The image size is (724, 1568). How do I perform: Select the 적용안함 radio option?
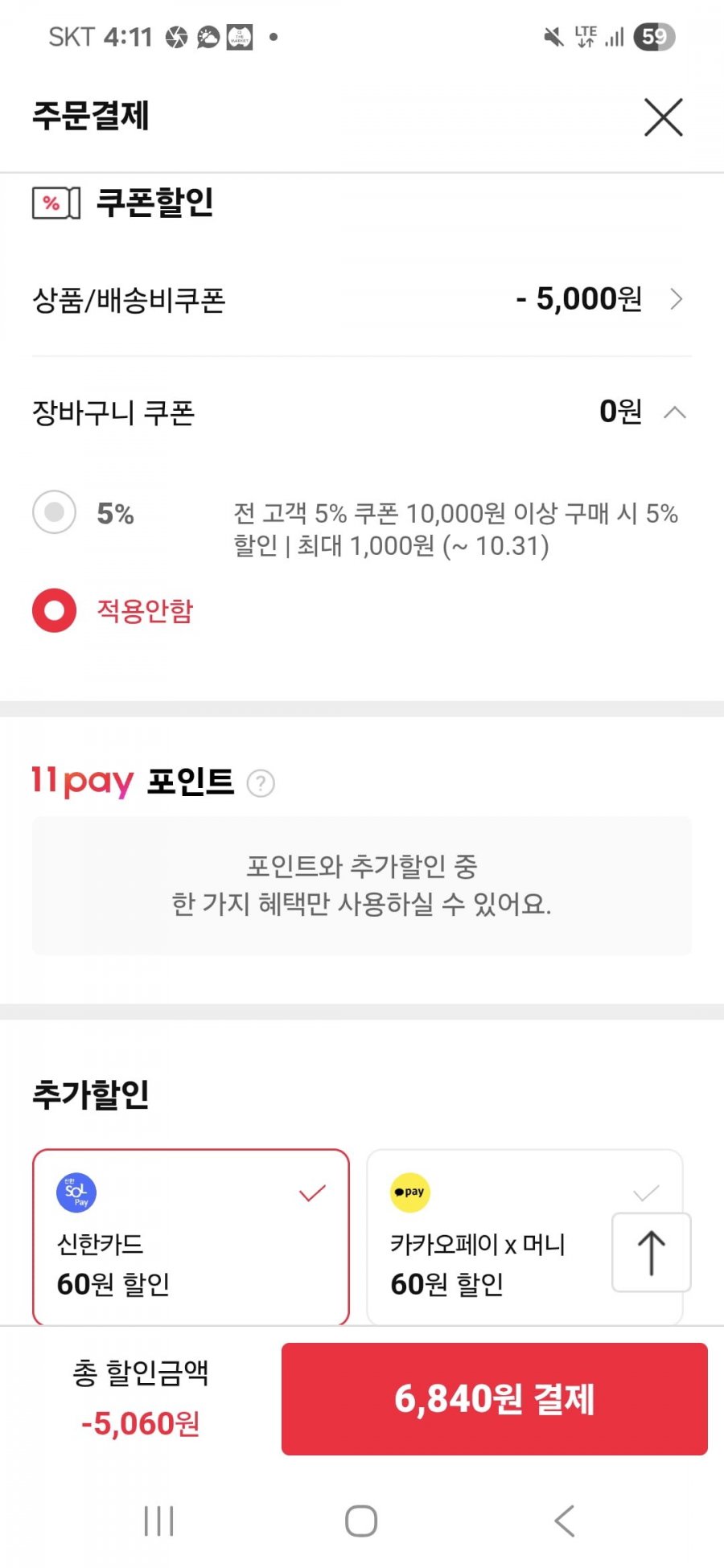(x=54, y=610)
